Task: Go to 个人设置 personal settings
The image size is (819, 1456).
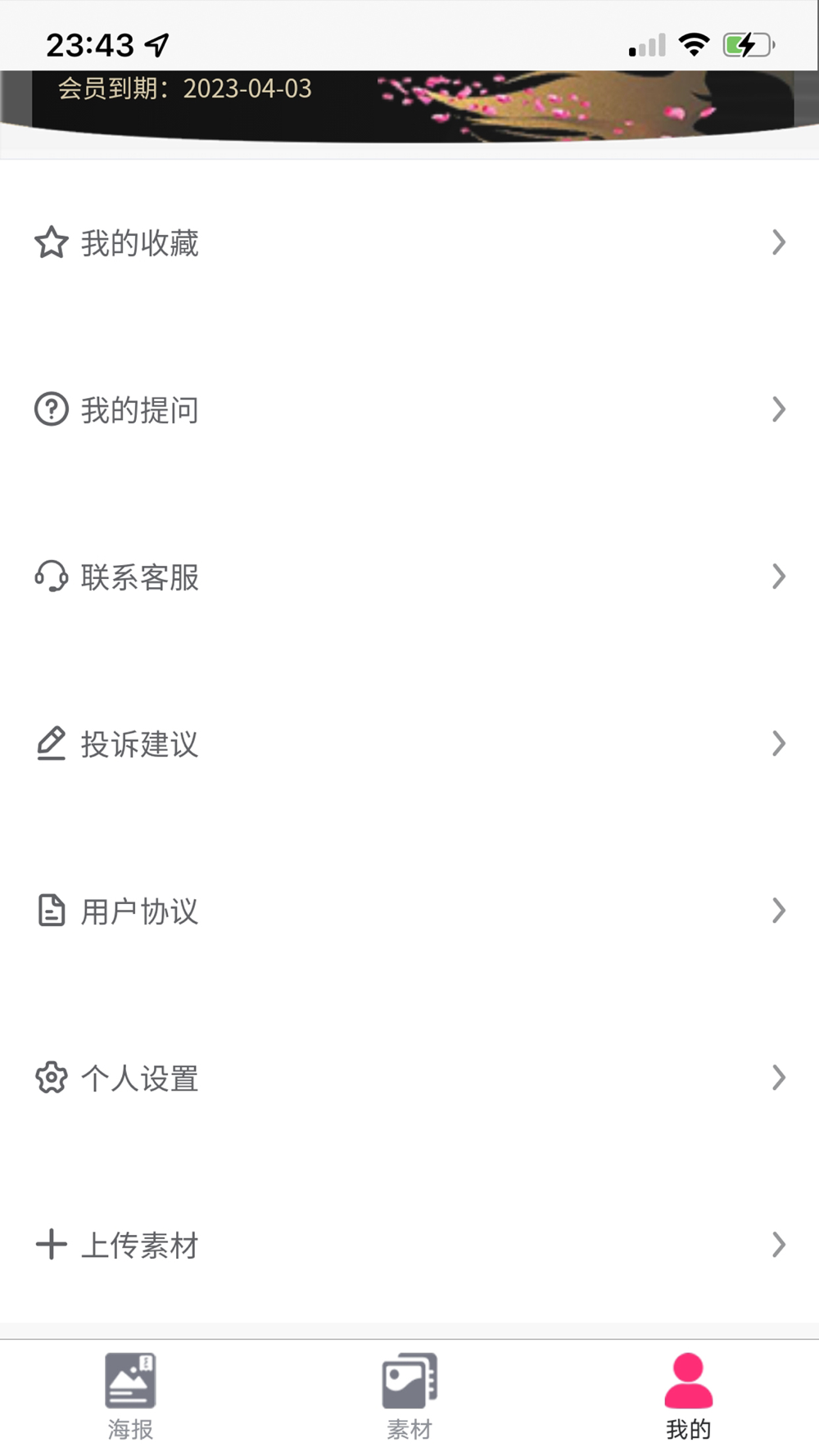Action: (409, 1078)
